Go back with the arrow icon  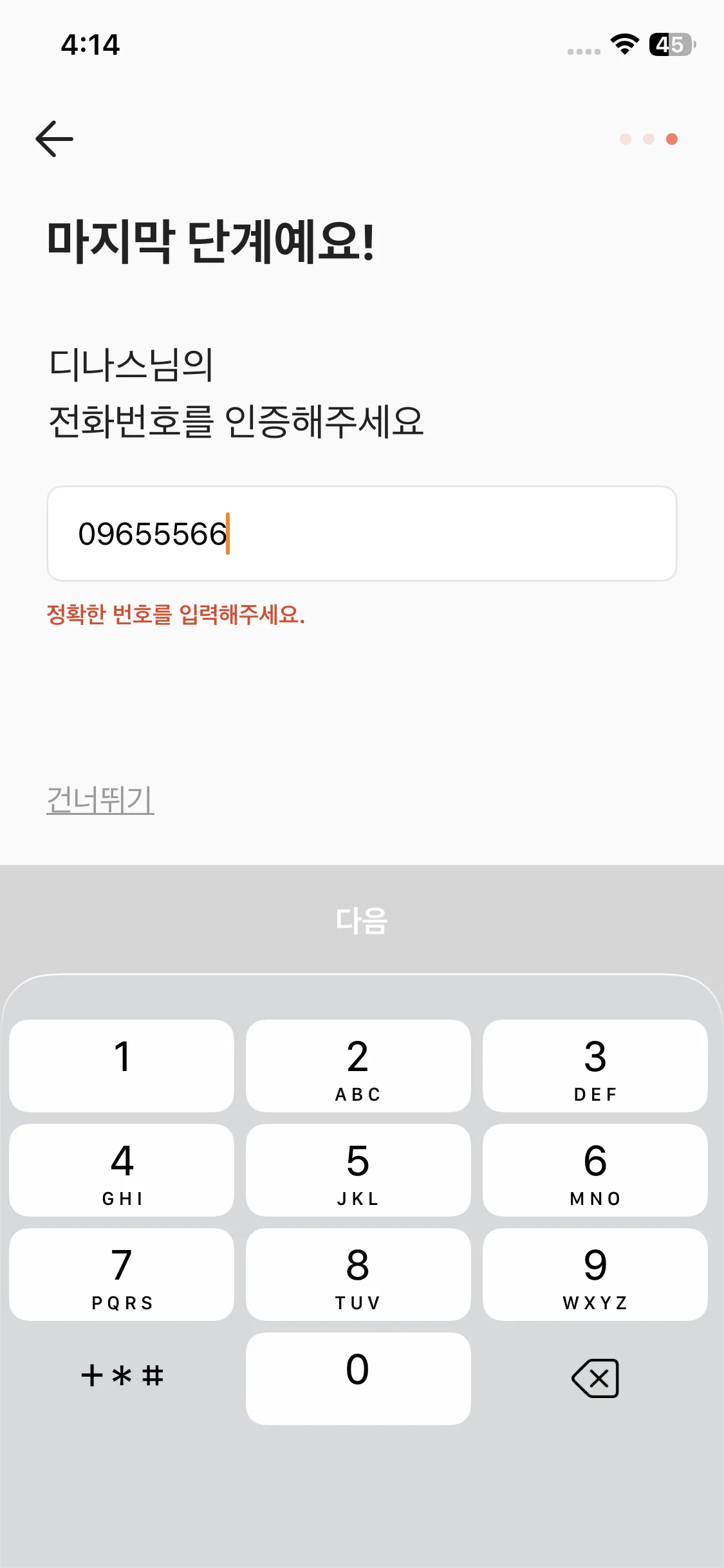[x=55, y=138]
